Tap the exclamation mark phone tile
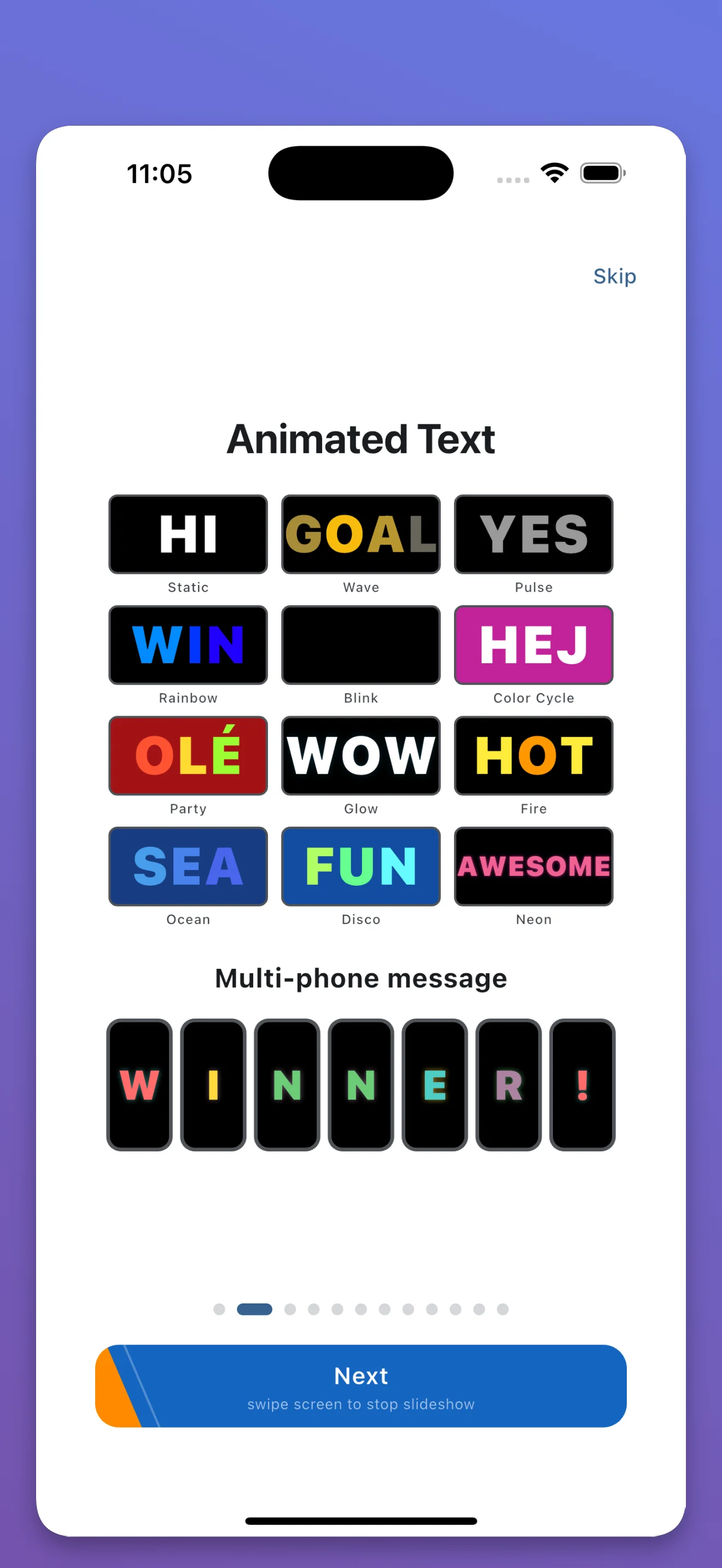Screen dimensions: 722x1568 coord(582,1084)
